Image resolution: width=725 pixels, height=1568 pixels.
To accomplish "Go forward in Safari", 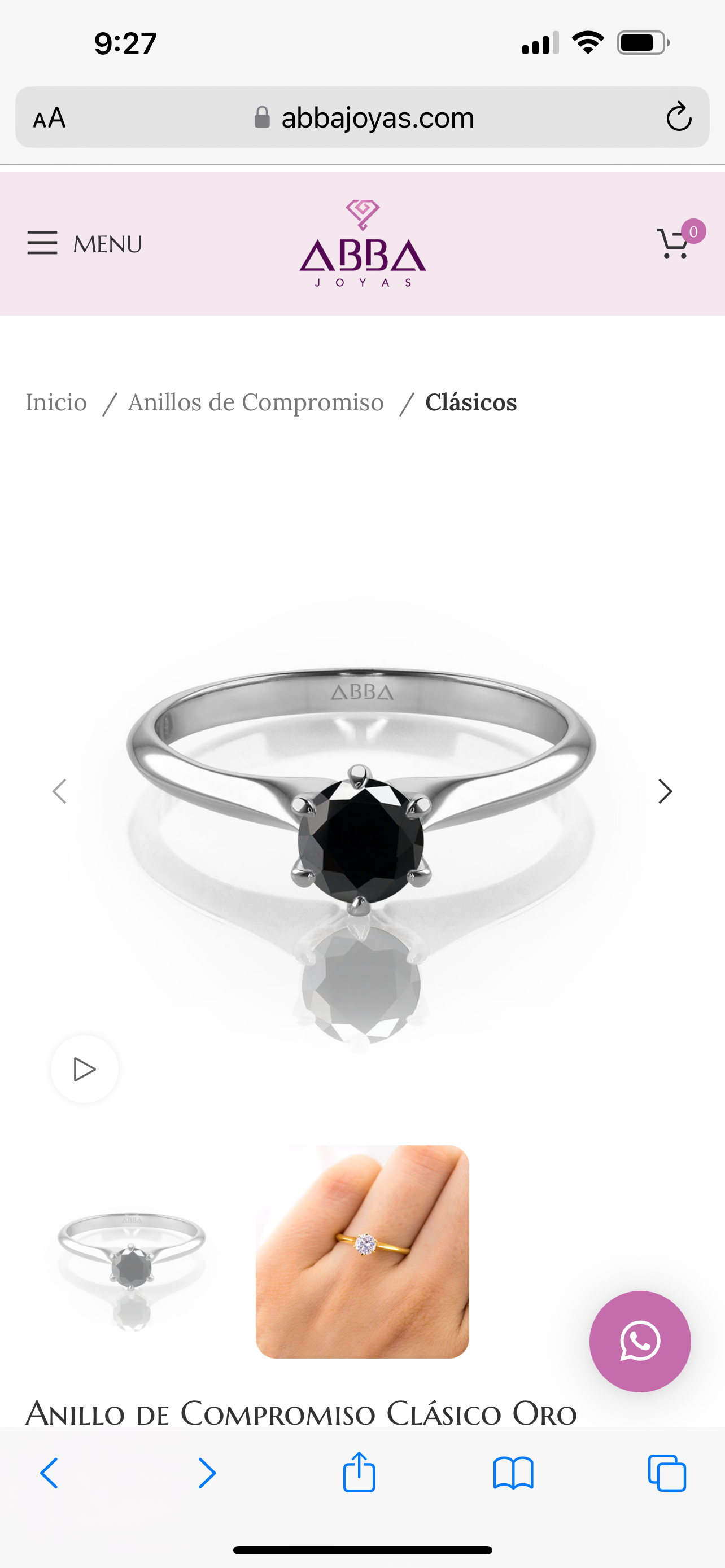I will click(207, 1473).
